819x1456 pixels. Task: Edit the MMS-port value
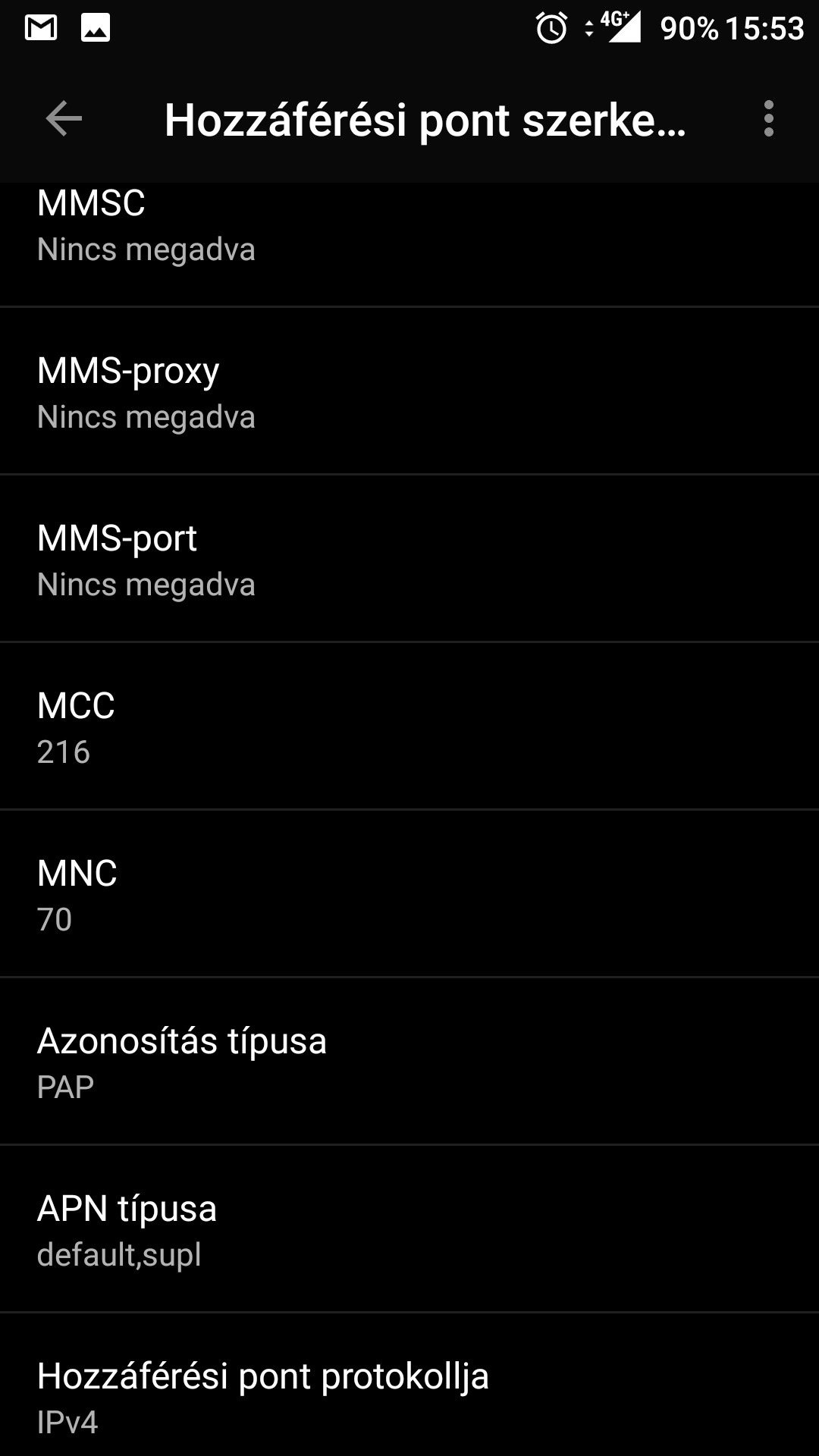pyautogui.click(x=409, y=559)
